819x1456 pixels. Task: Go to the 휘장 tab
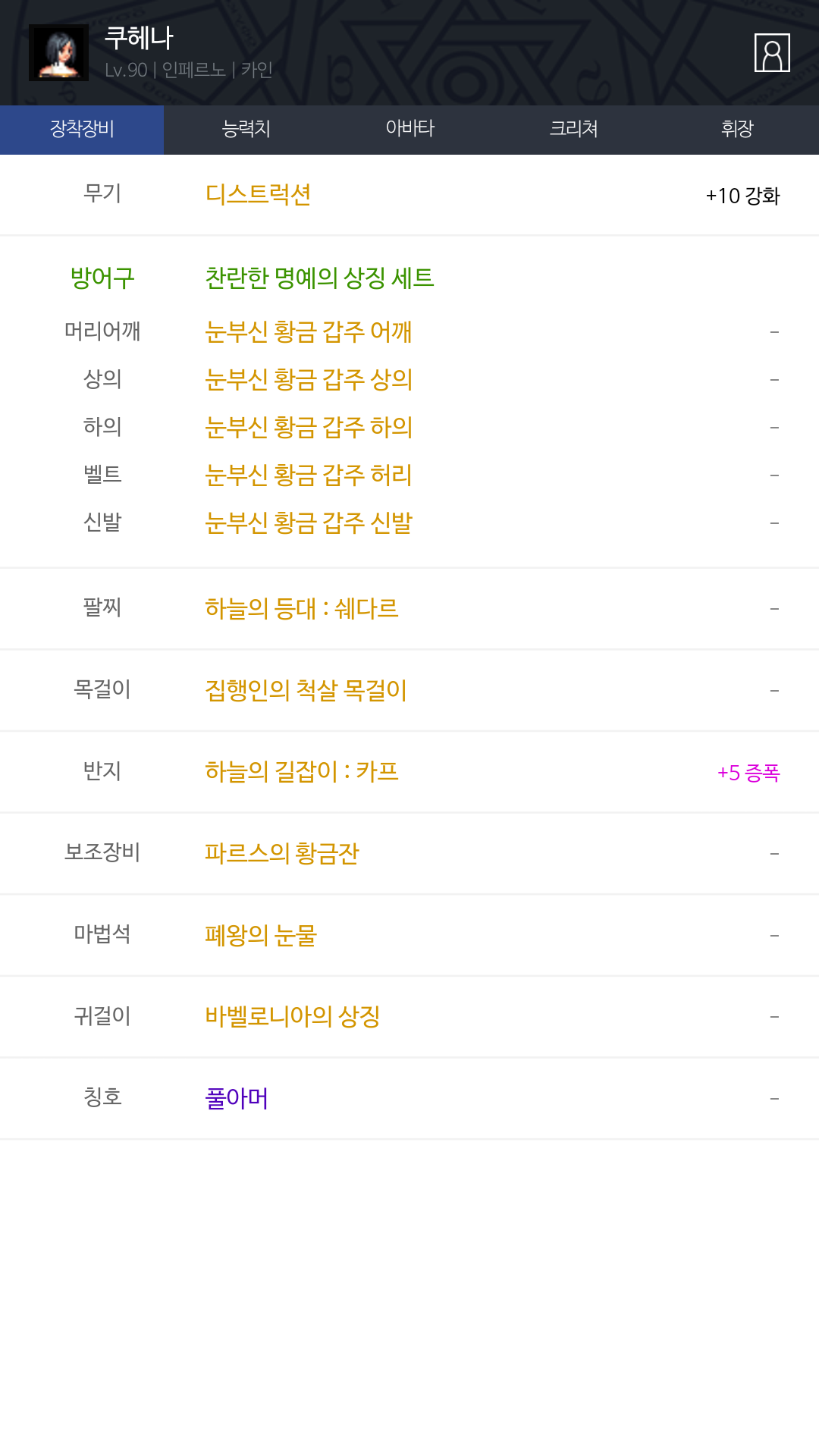coord(737,130)
